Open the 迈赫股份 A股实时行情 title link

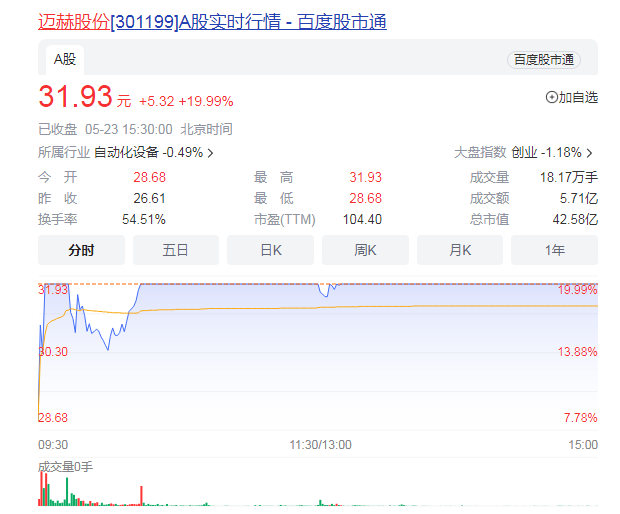point(212,21)
